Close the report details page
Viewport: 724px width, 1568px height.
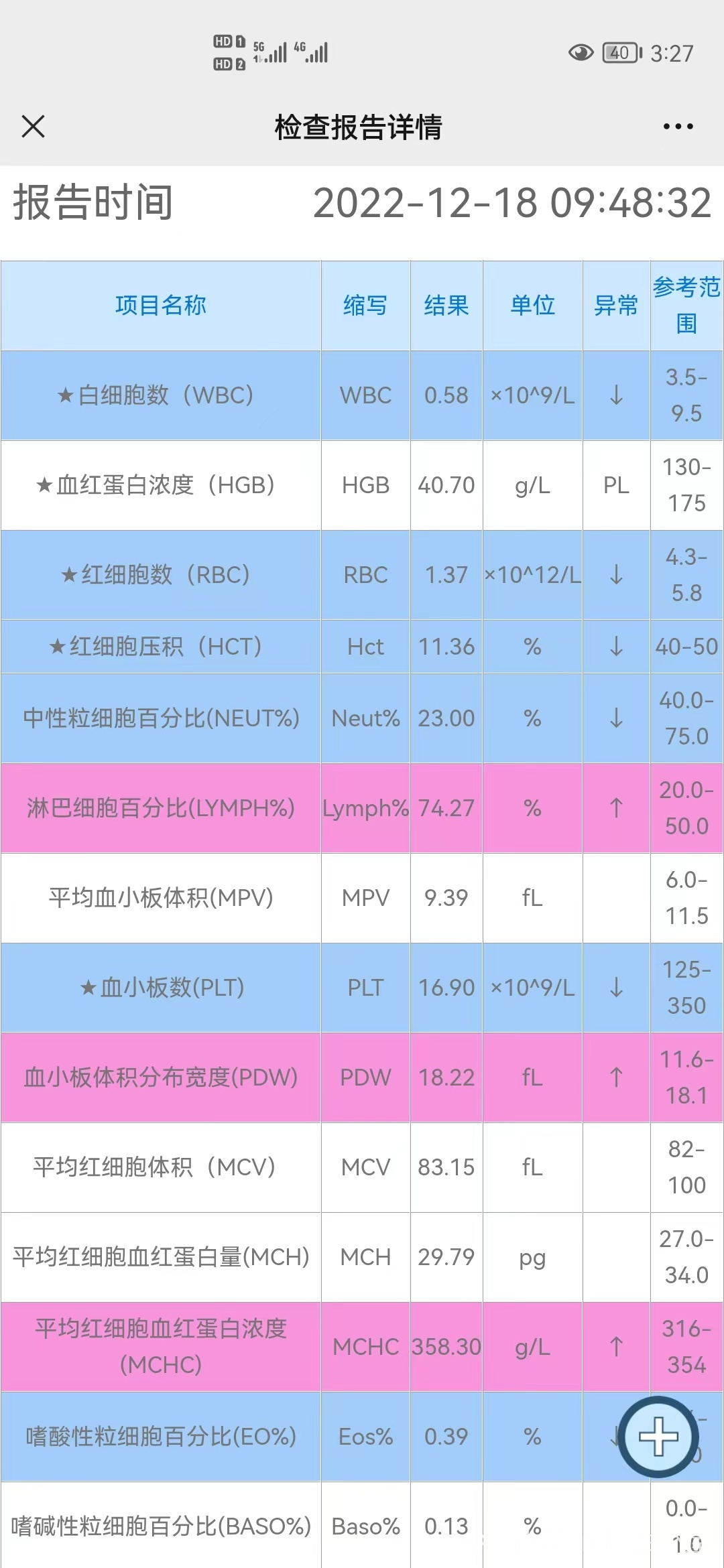33,126
